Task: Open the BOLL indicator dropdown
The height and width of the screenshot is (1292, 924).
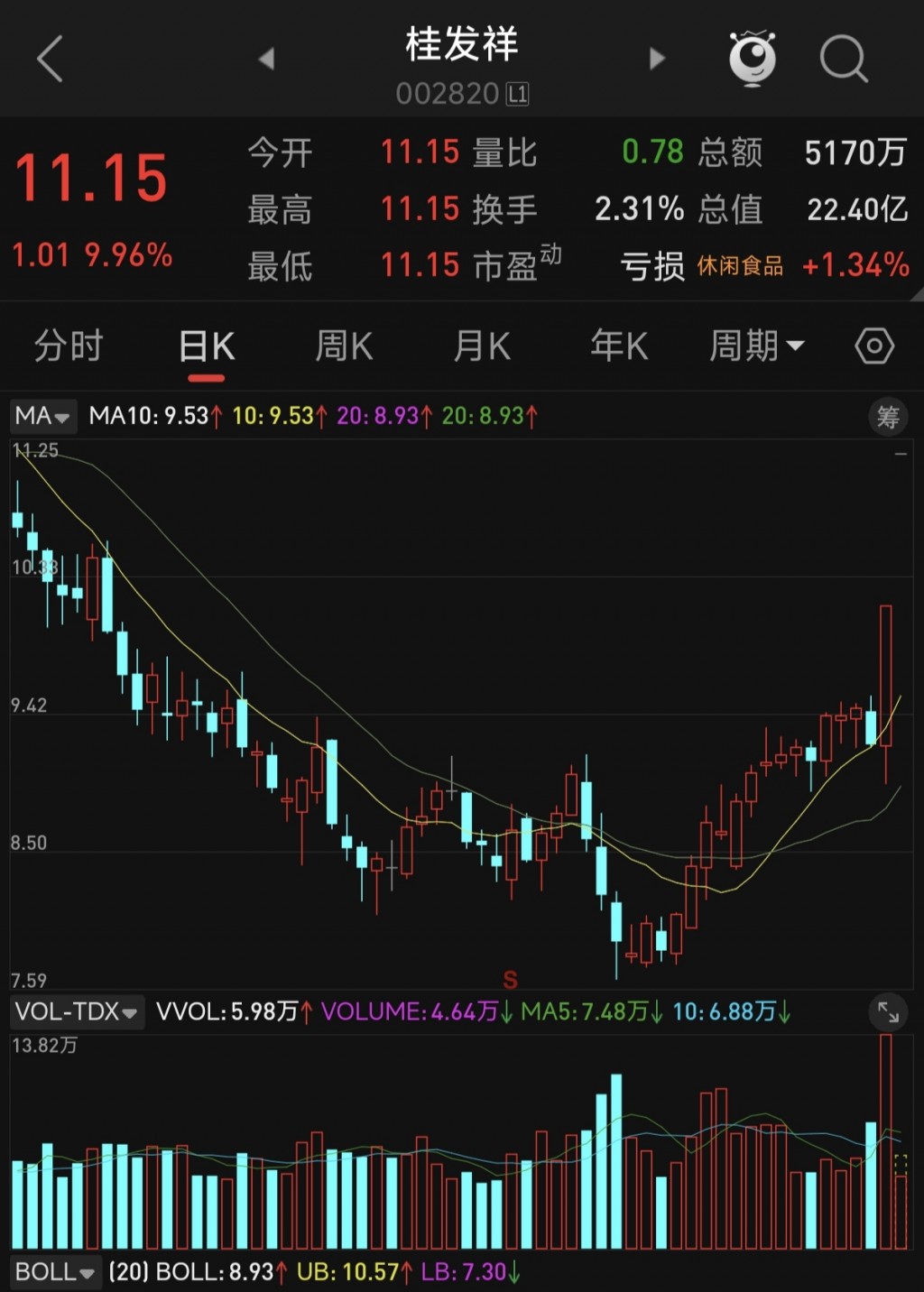Action: tap(56, 1272)
